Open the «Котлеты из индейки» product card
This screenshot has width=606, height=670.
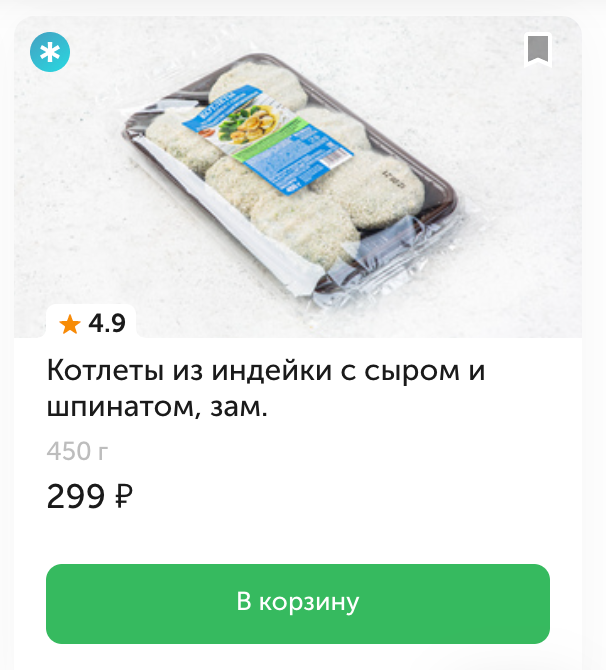(265, 389)
